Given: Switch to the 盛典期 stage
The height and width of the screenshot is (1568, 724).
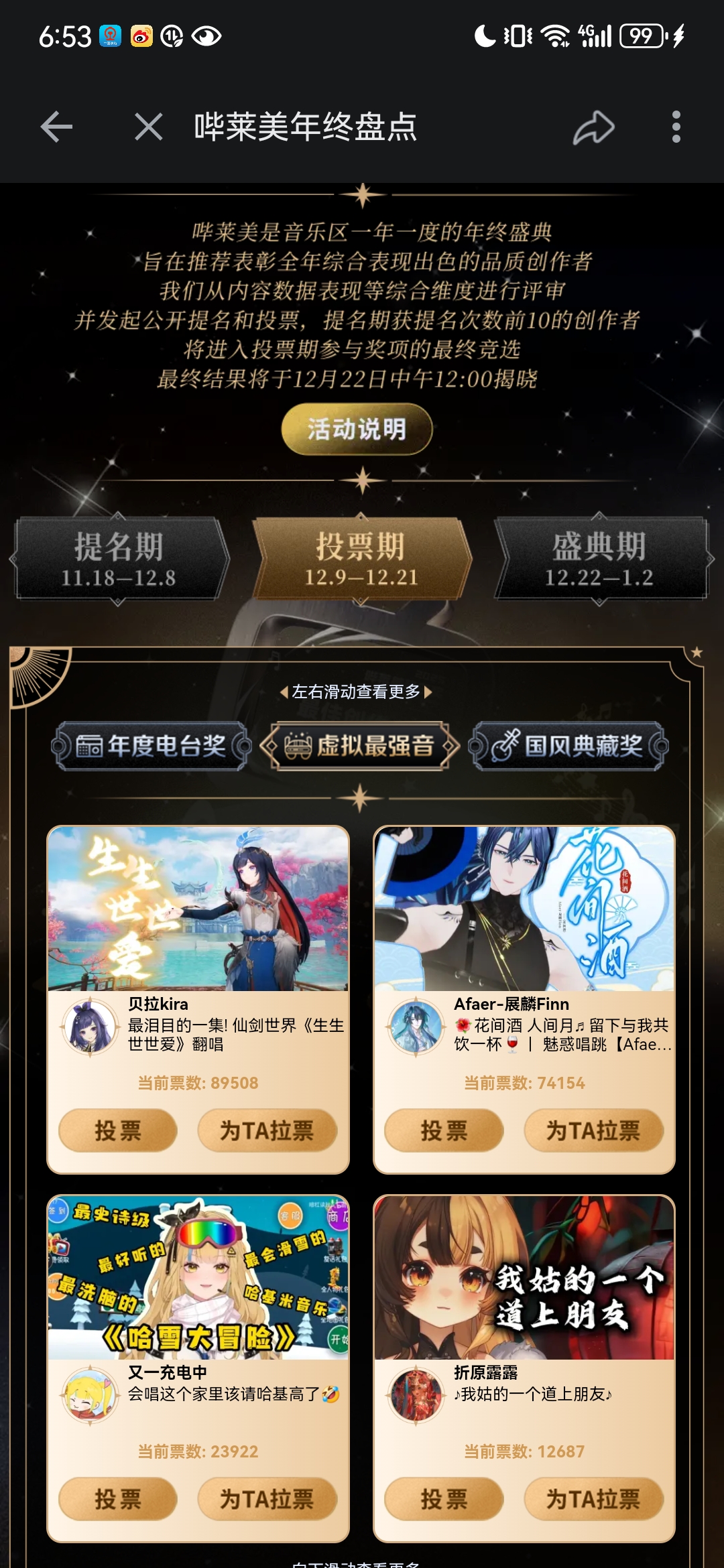Looking at the screenshot, I should [x=599, y=559].
